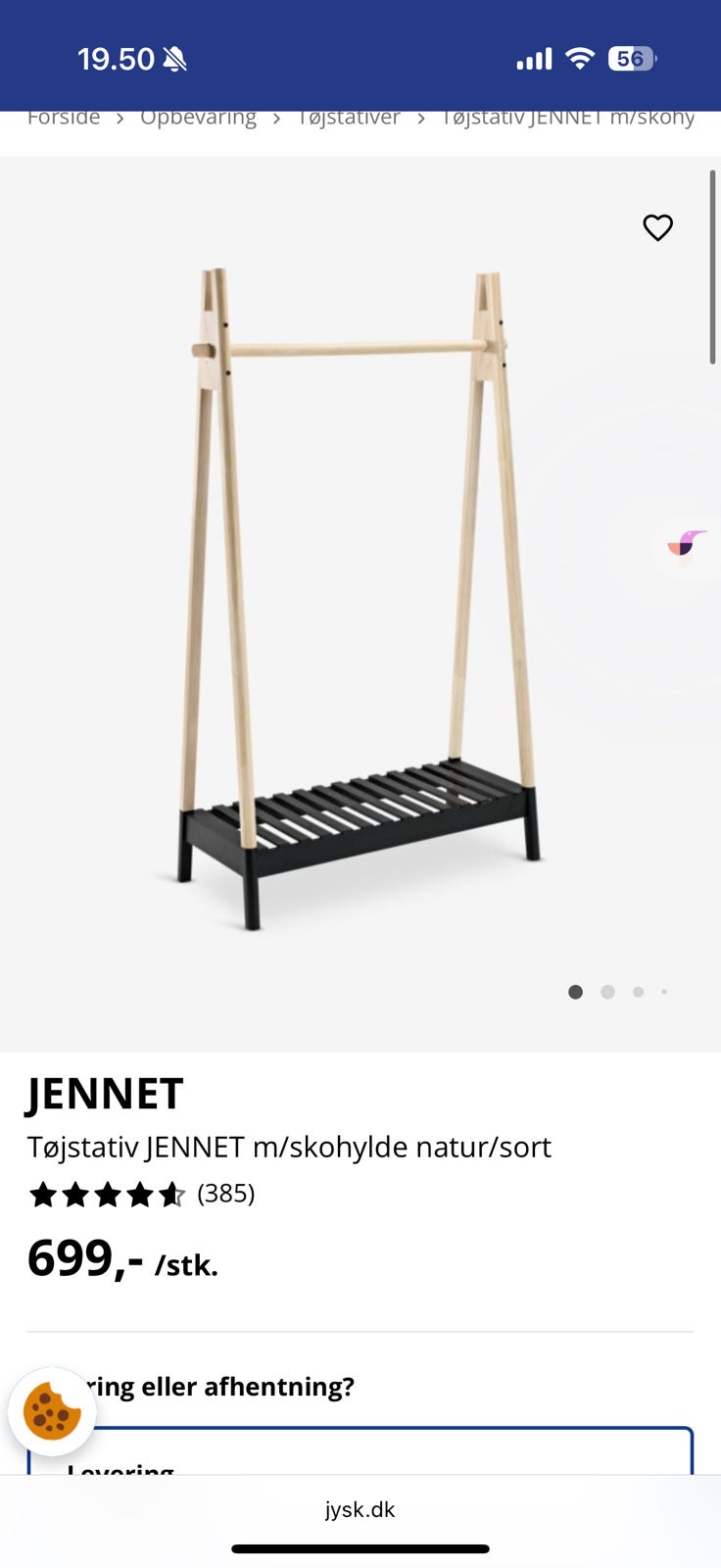This screenshot has width=721, height=1568.
Task: Go to Forside breadcrumb link
Action: coord(64,119)
